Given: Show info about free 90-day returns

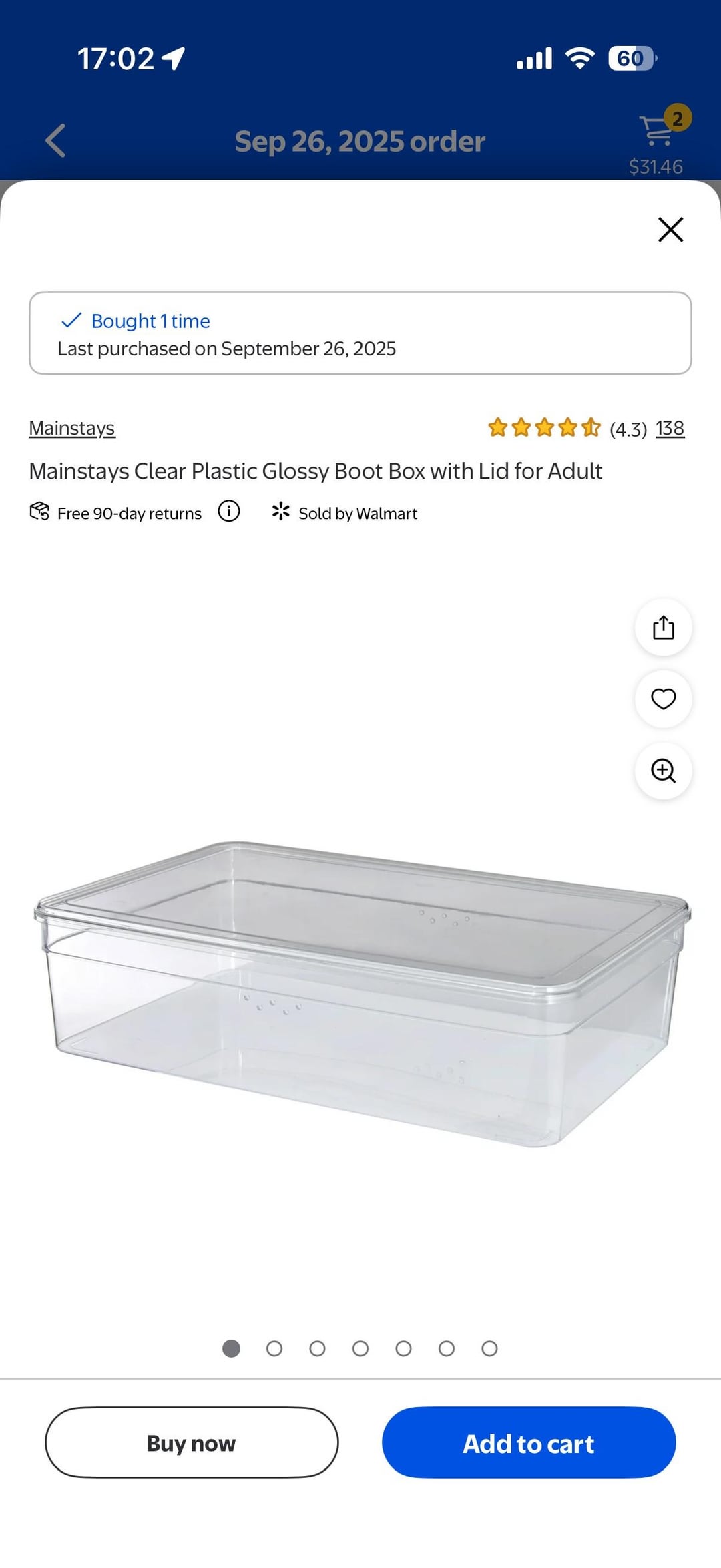Looking at the screenshot, I should (229, 512).
